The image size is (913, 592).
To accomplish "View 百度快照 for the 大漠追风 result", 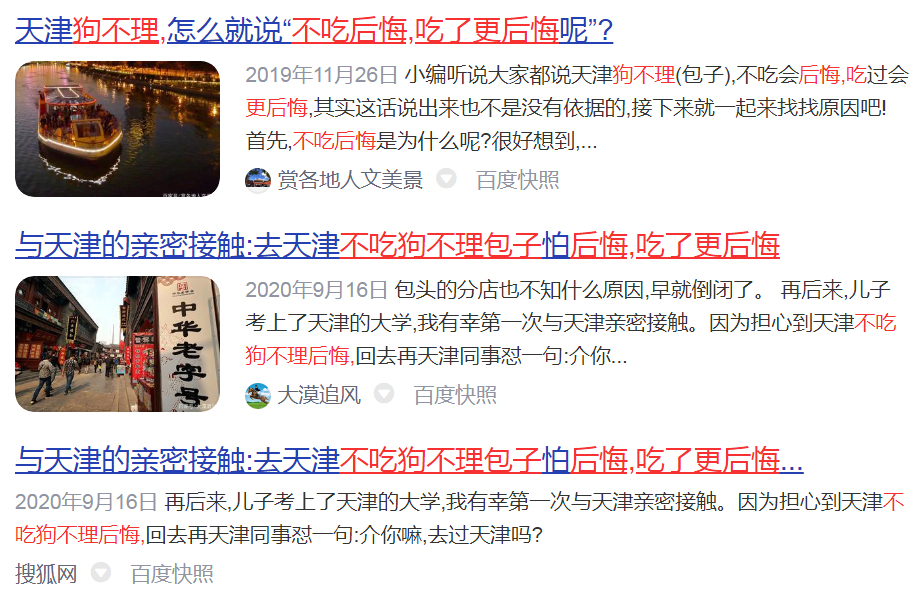I will pos(455,395).
